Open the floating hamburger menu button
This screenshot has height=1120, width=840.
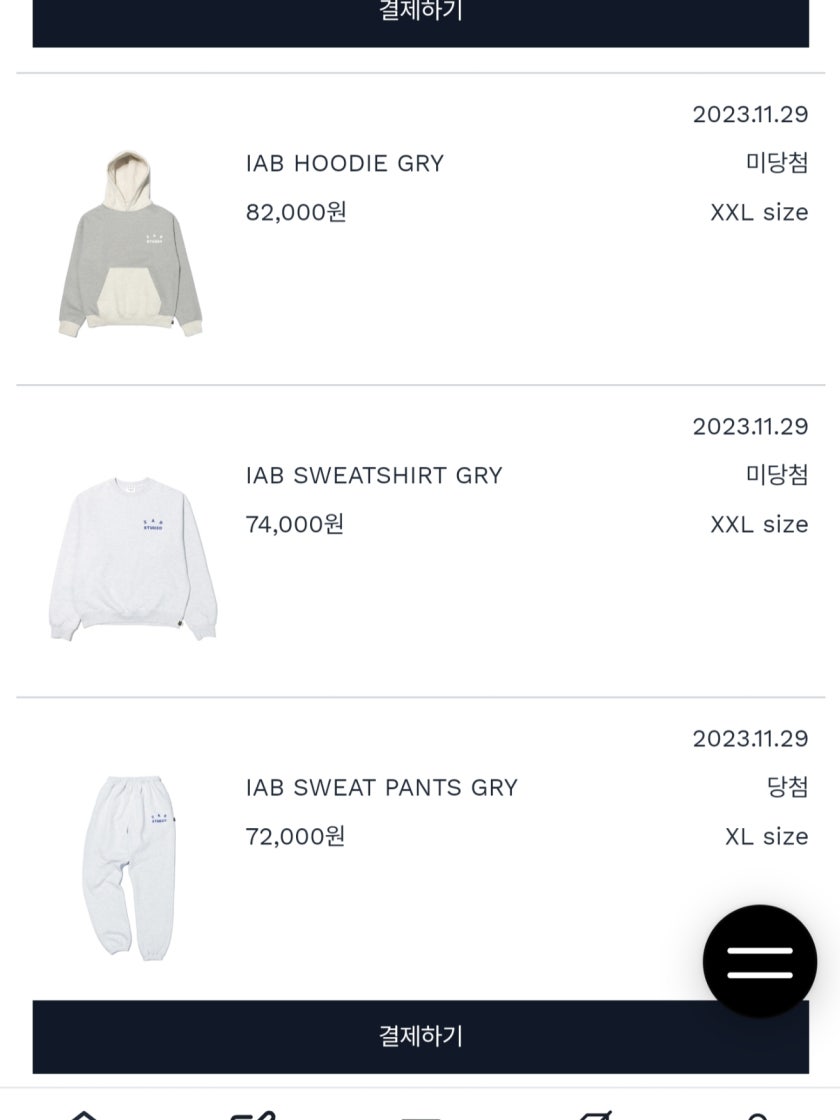pyautogui.click(x=760, y=961)
